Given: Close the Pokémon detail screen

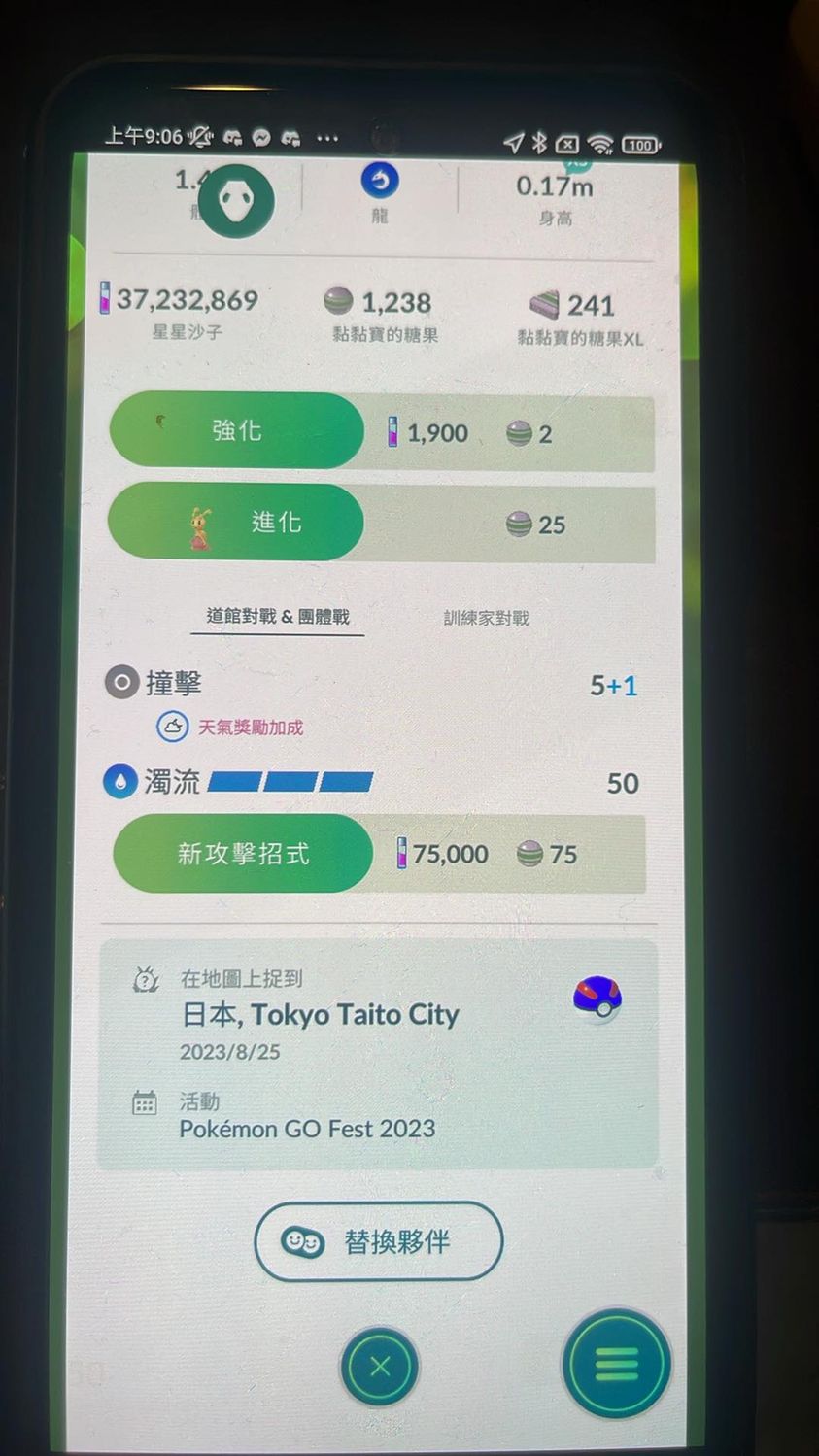Looking at the screenshot, I should pyautogui.click(x=380, y=1366).
